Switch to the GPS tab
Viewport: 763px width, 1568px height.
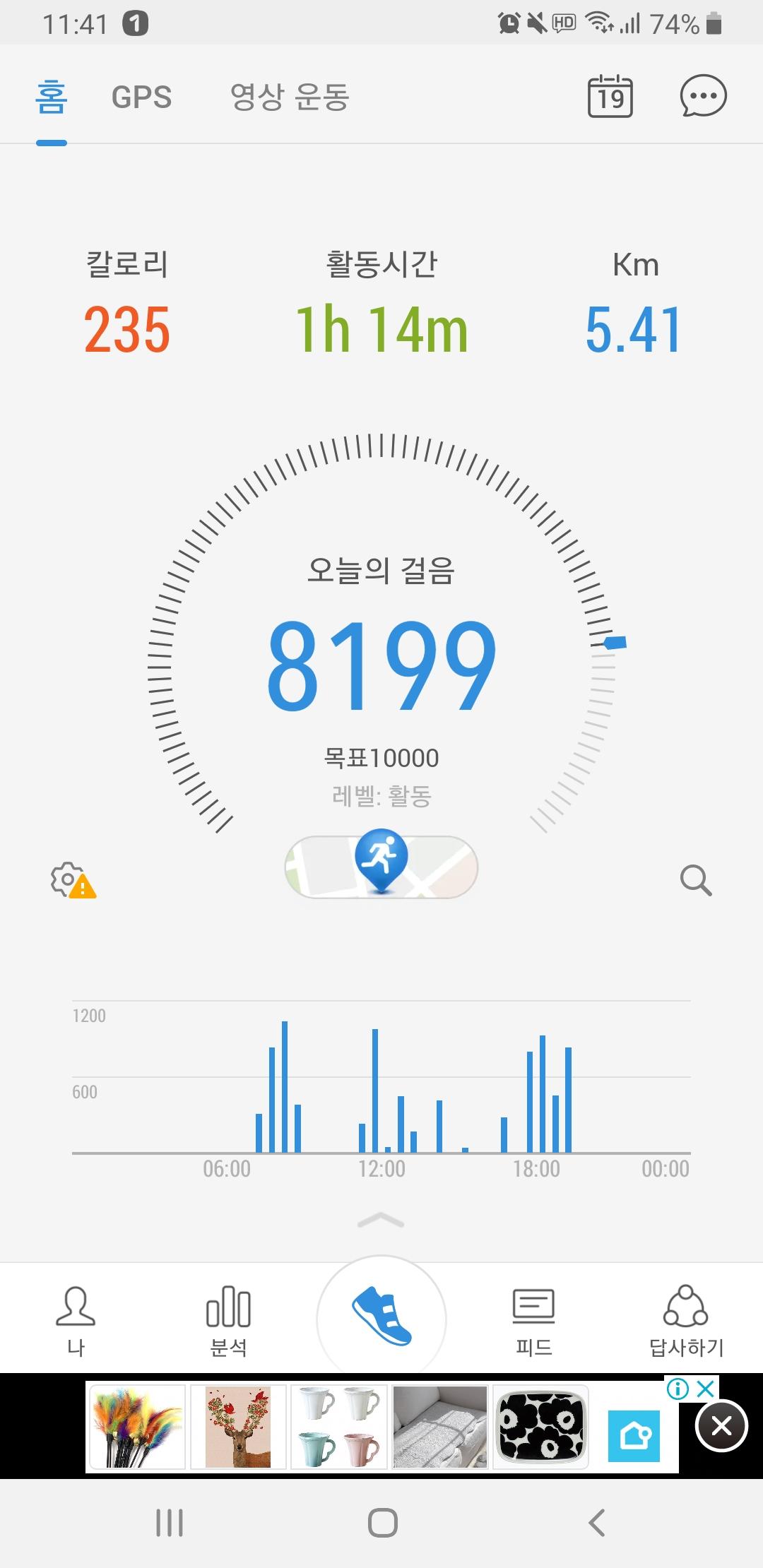[141, 97]
